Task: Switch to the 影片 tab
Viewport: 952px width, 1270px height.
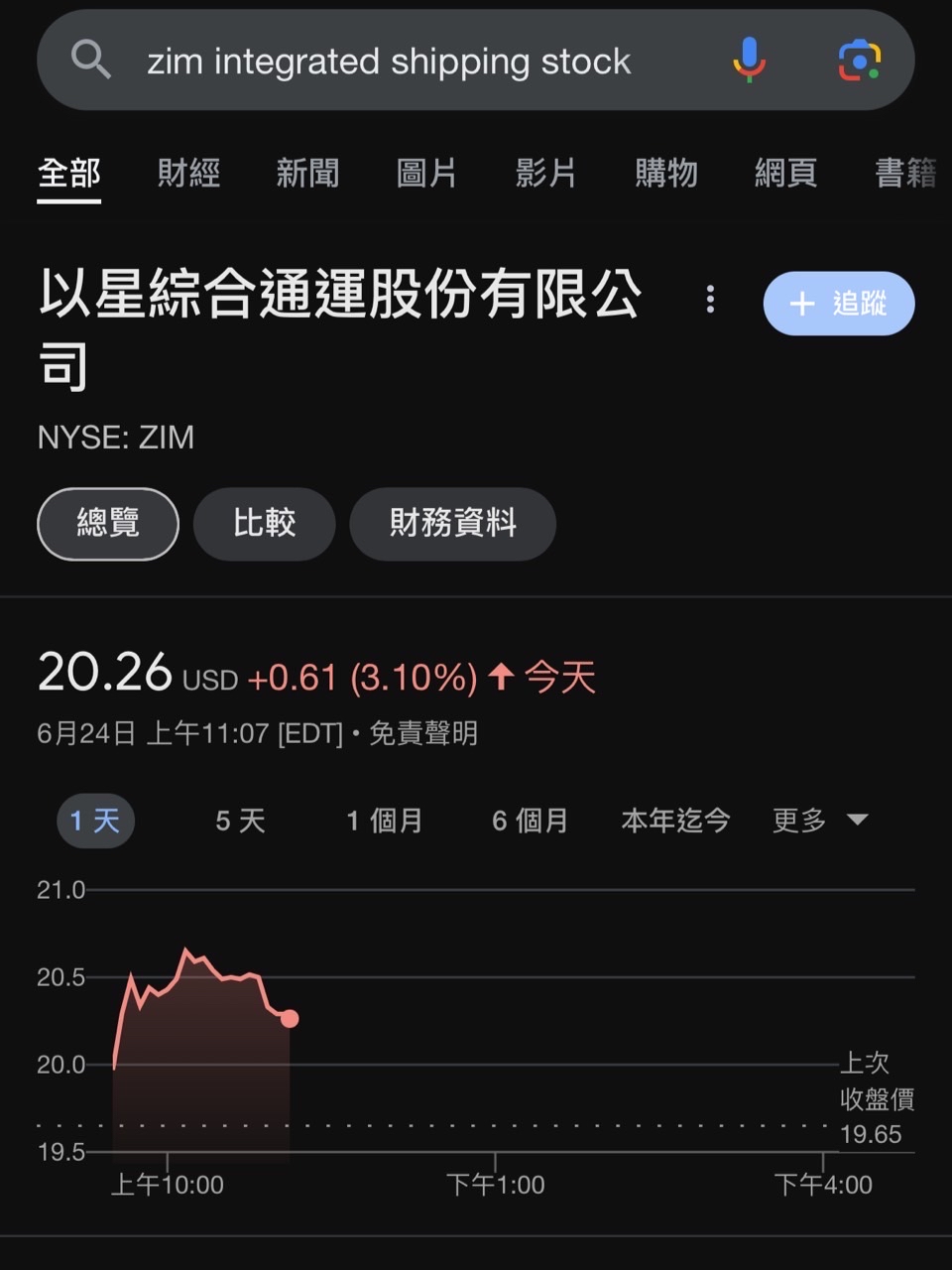Action: [546, 174]
